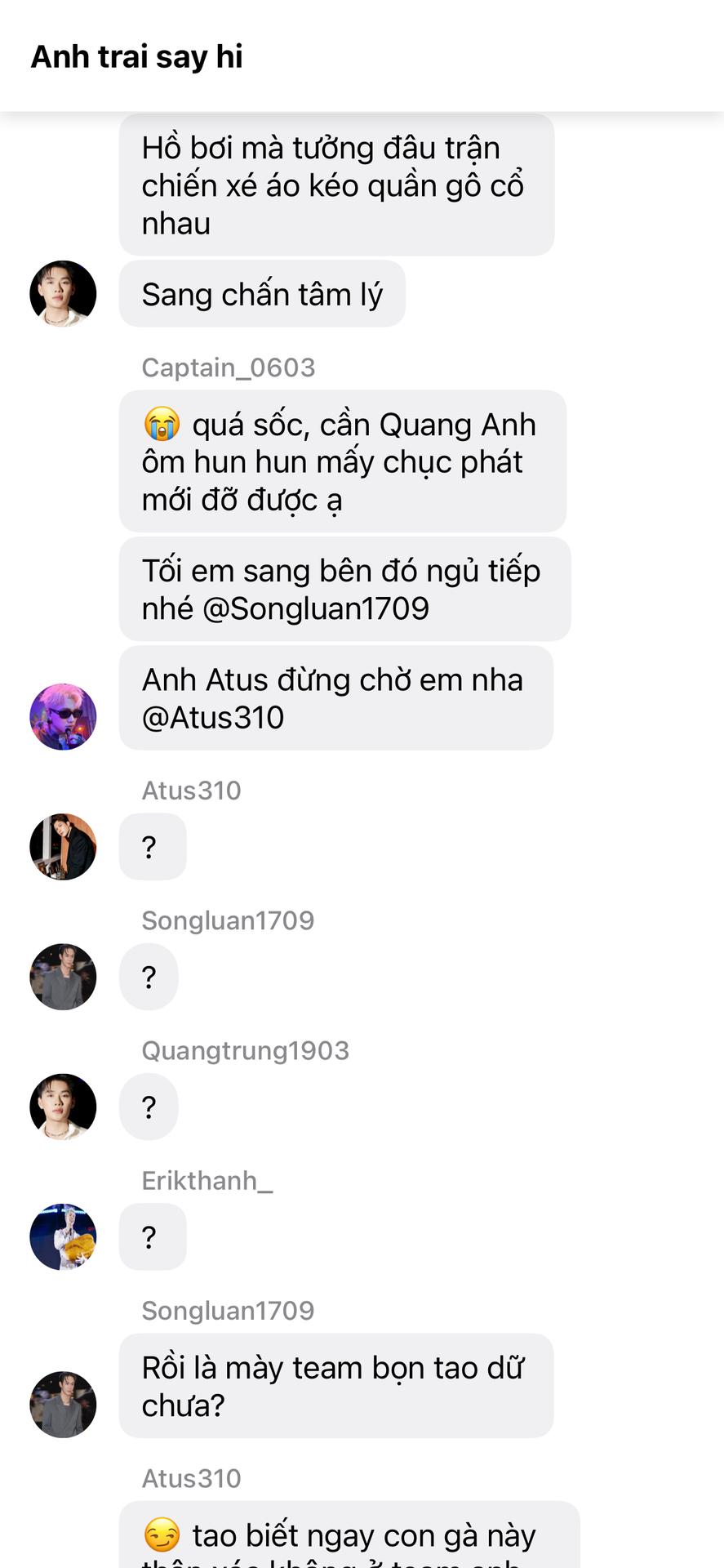Open Erikthanh_'s profile picture
The width and height of the screenshot is (724, 1568).
coord(63,1236)
